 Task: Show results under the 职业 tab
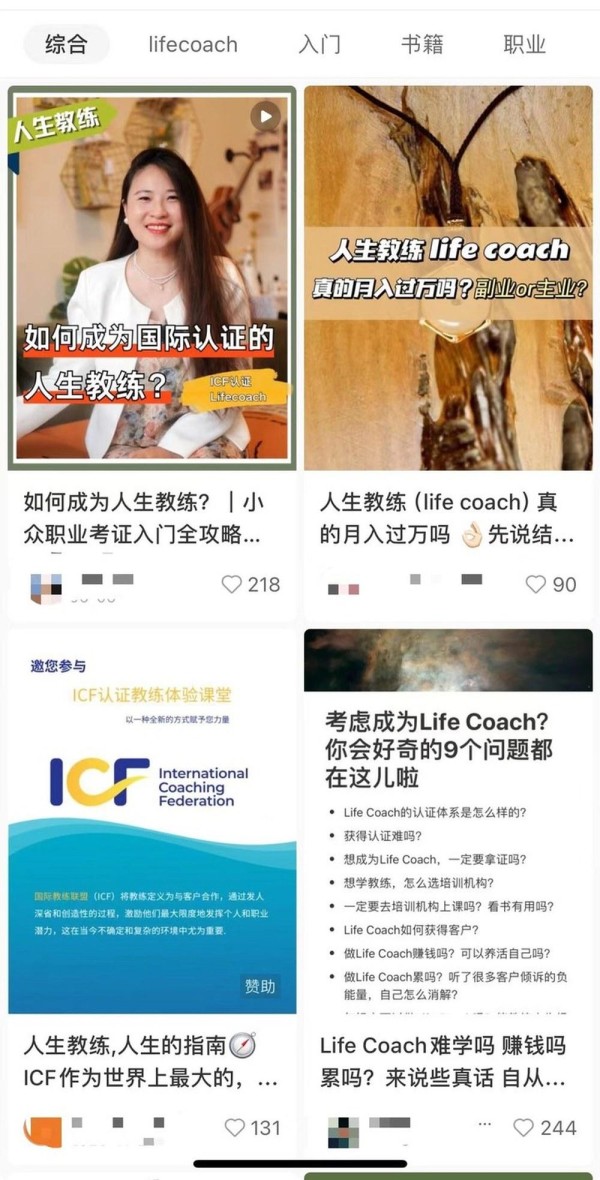(525, 44)
